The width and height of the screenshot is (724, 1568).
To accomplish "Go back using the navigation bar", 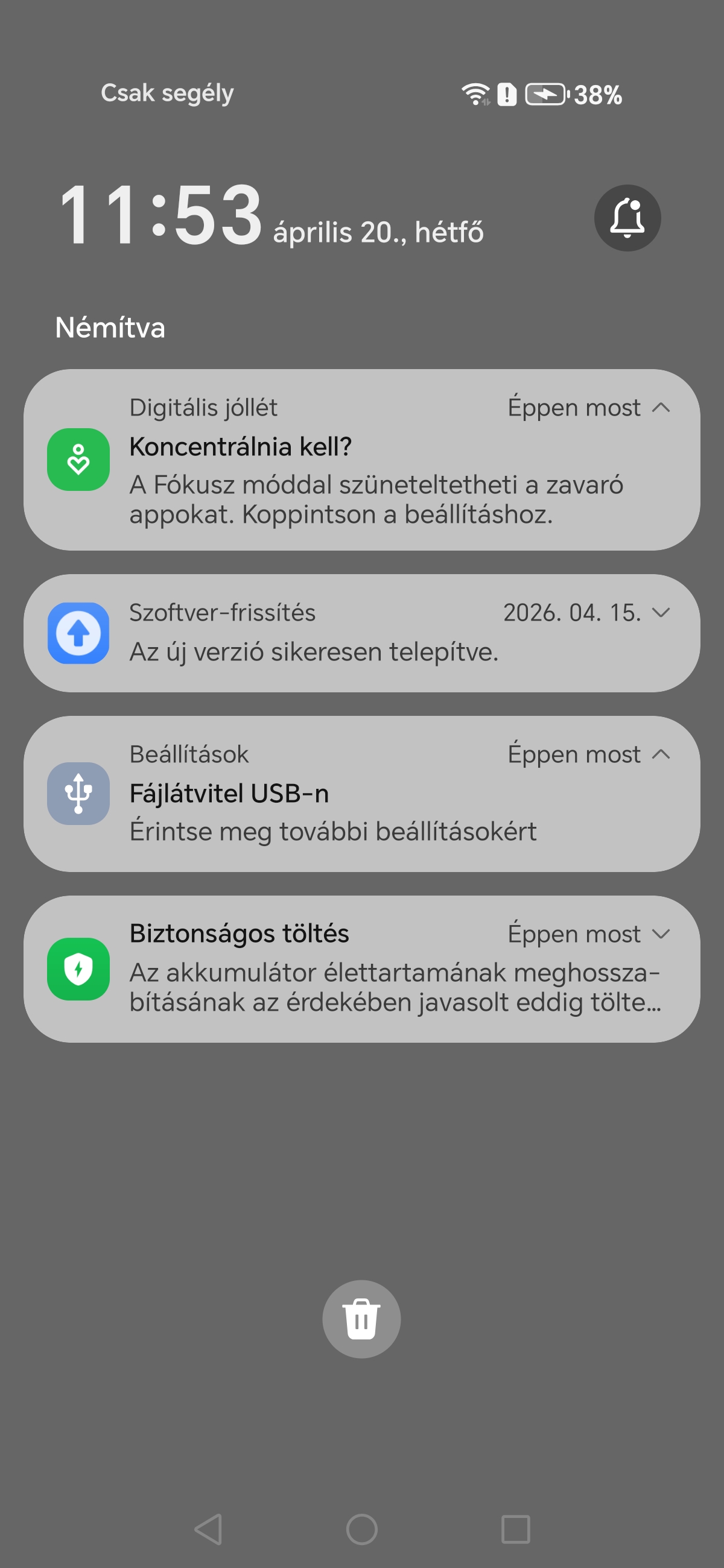I will pyautogui.click(x=208, y=1529).
